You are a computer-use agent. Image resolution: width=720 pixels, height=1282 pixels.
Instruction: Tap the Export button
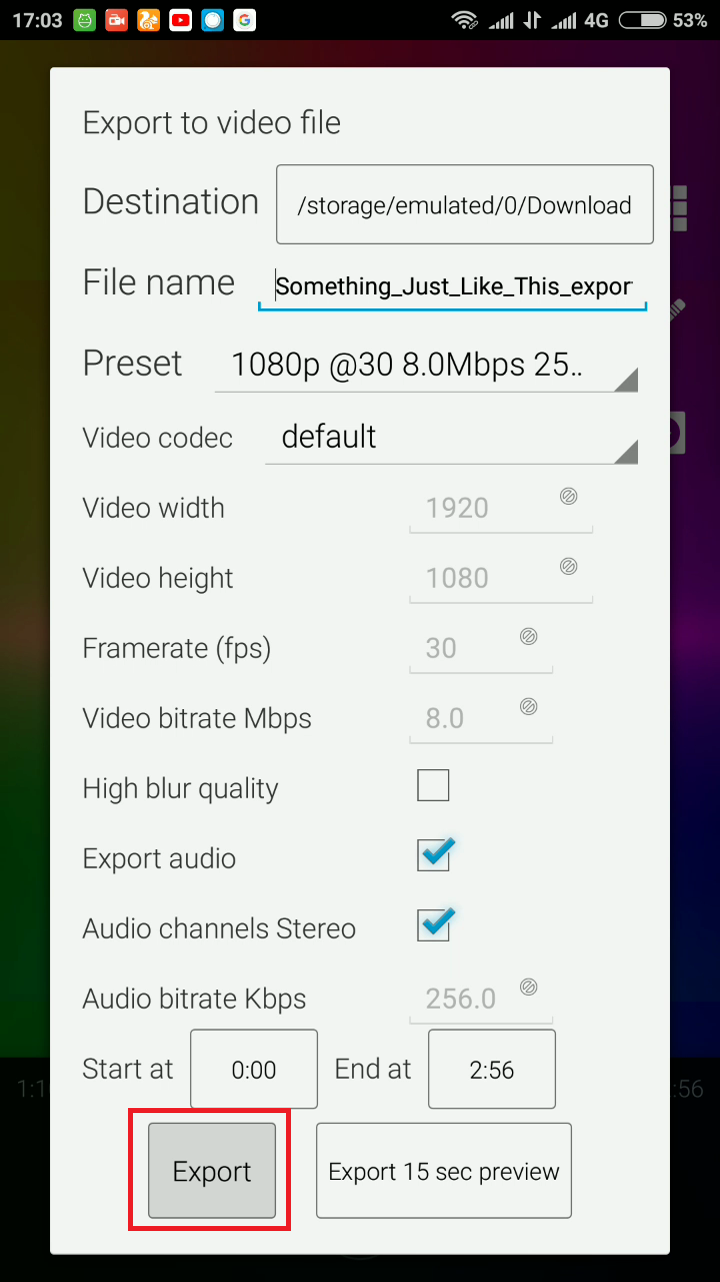pos(212,1170)
